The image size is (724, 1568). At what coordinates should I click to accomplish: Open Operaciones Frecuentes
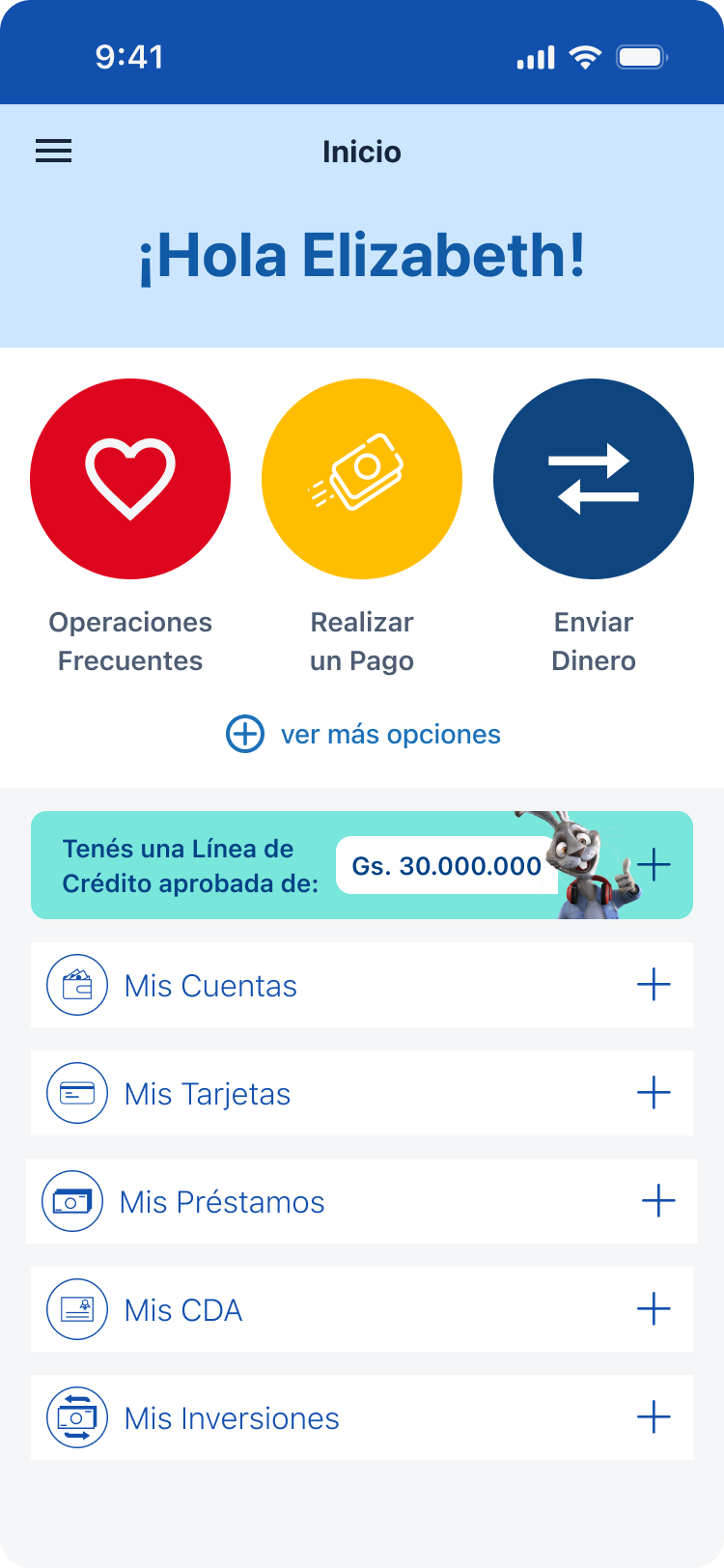tap(130, 479)
